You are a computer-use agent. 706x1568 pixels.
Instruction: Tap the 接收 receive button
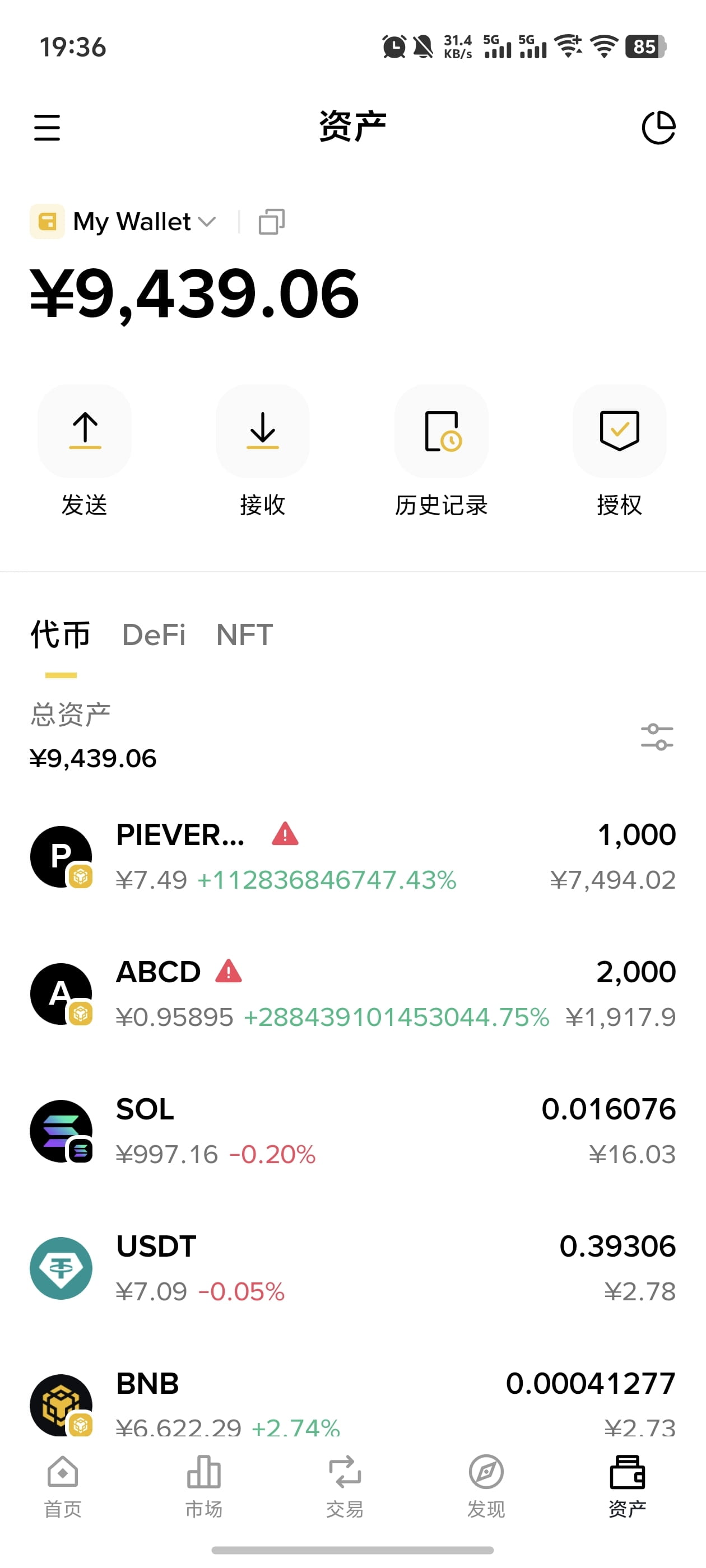tap(263, 452)
